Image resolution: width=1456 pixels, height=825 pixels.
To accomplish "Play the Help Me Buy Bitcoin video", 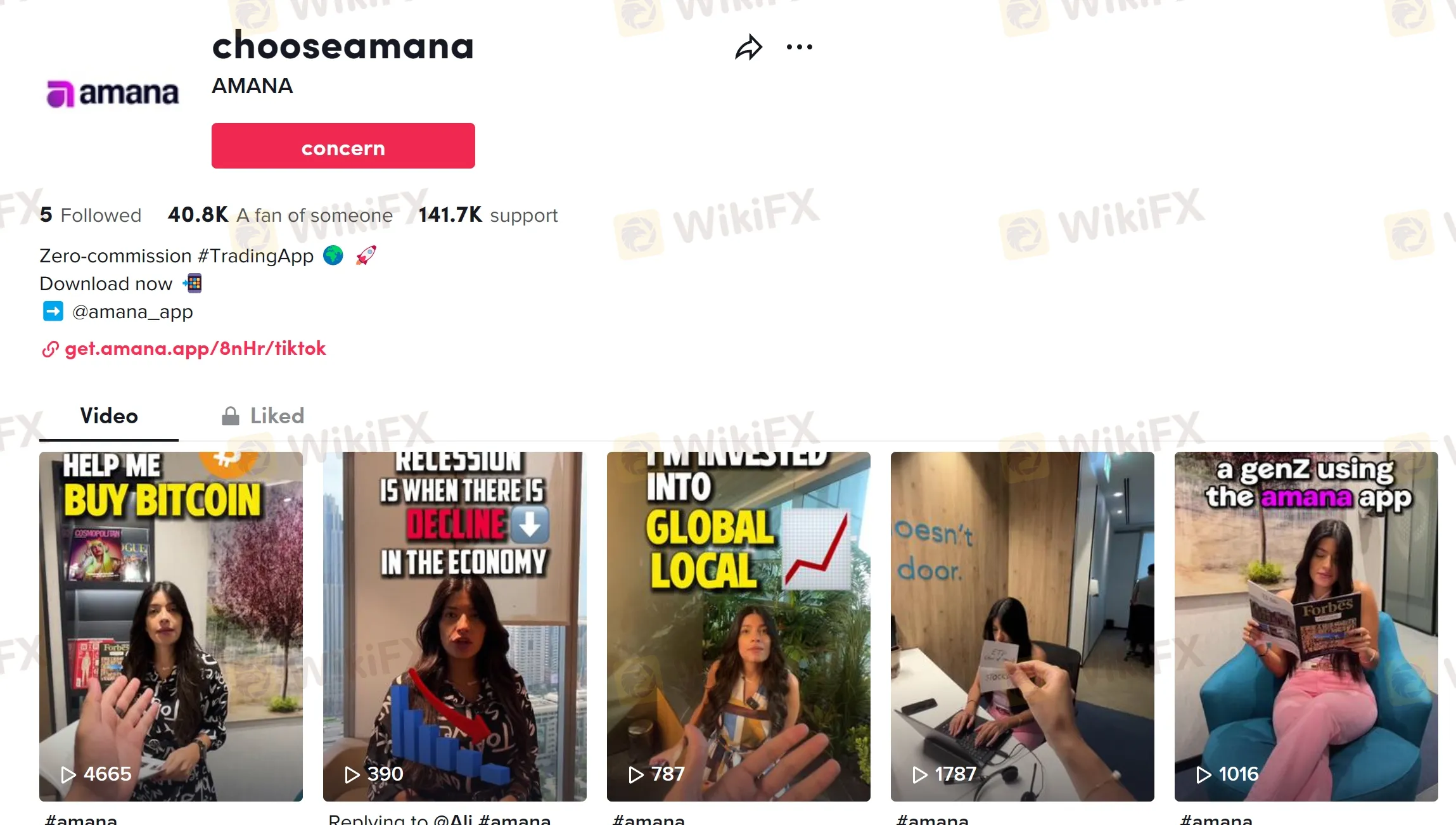I will pos(171,626).
